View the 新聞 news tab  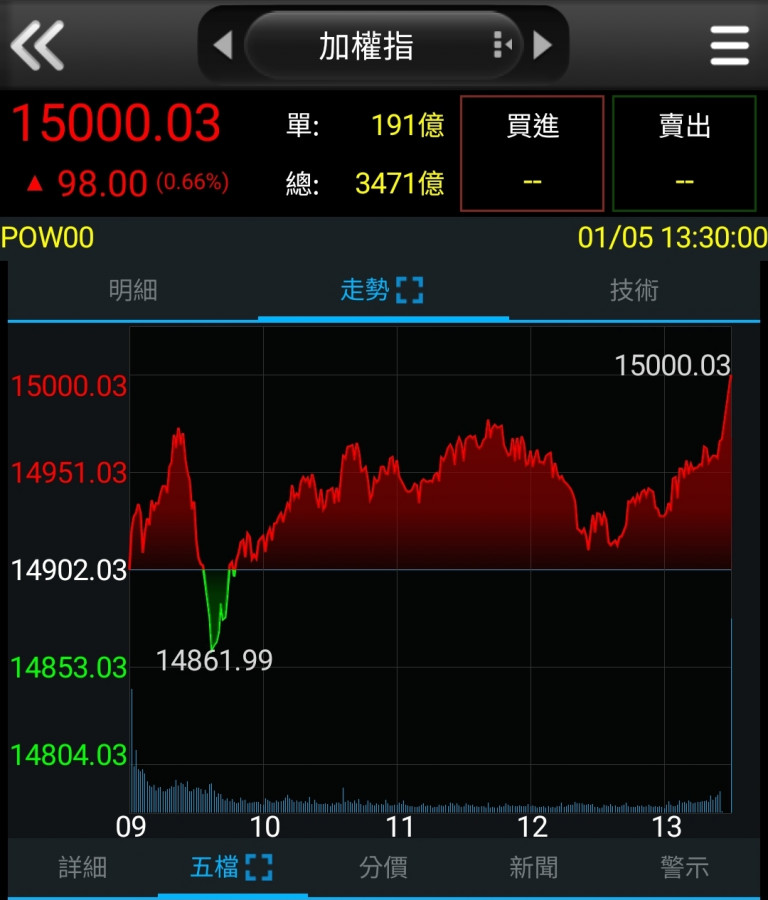click(x=533, y=867)
